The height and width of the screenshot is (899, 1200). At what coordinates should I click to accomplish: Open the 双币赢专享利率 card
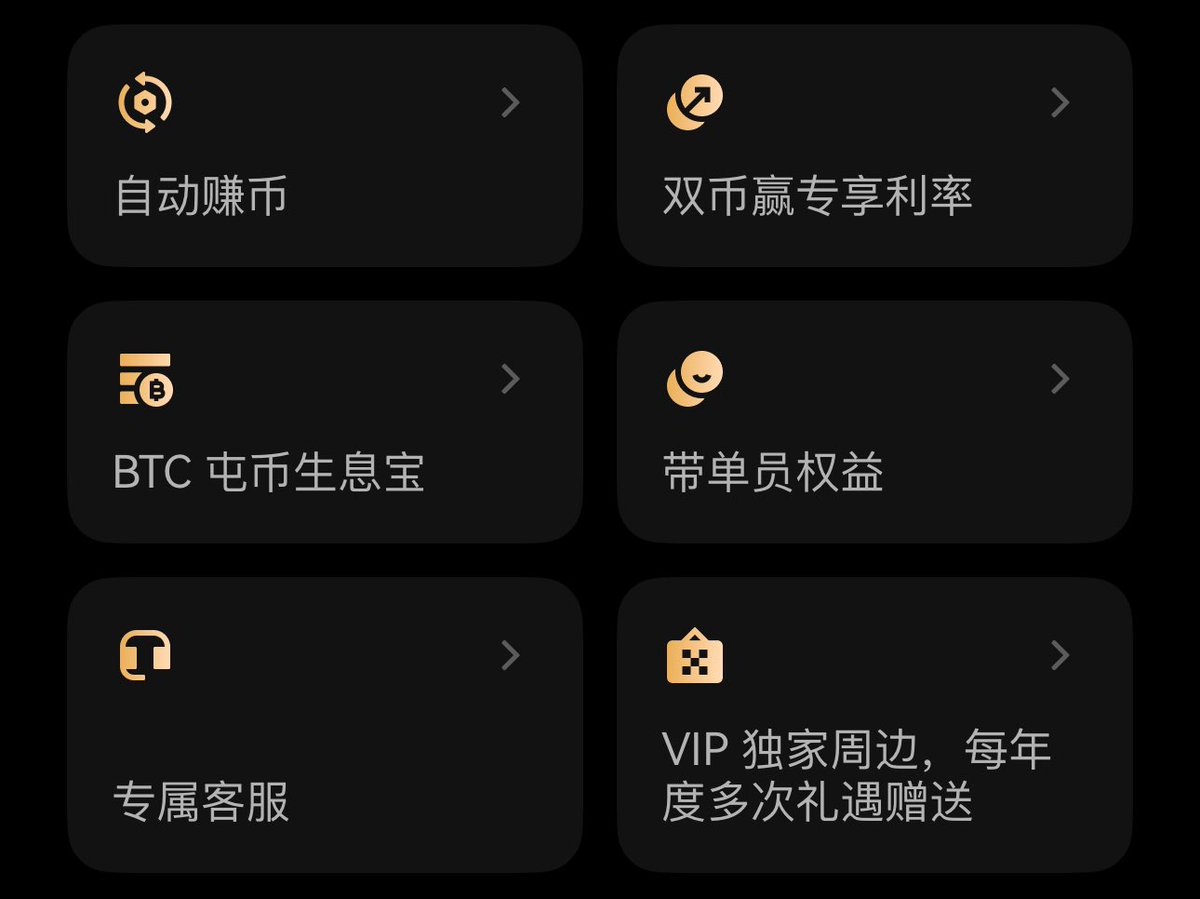click(x=874, y=146)
